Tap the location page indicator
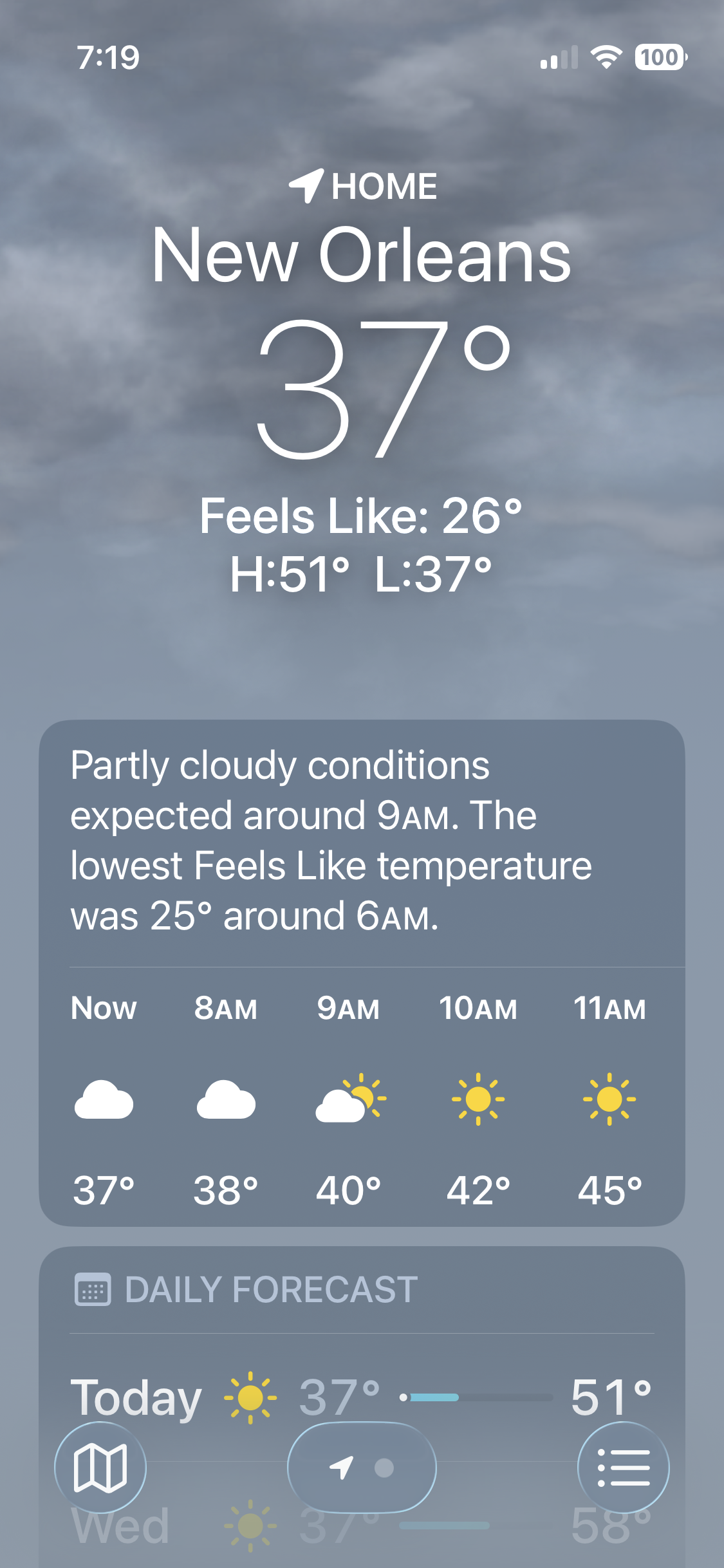 (362, 1467)
